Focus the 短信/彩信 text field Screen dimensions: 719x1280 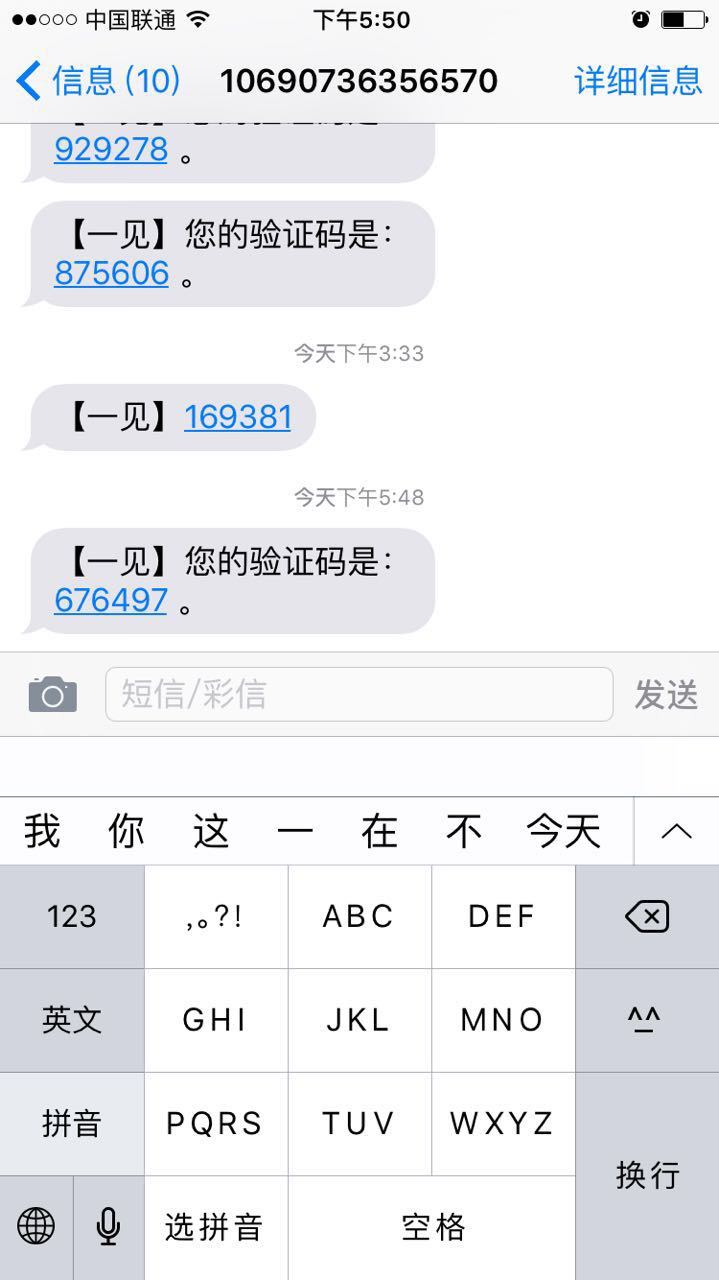click(x=359, y=694)
